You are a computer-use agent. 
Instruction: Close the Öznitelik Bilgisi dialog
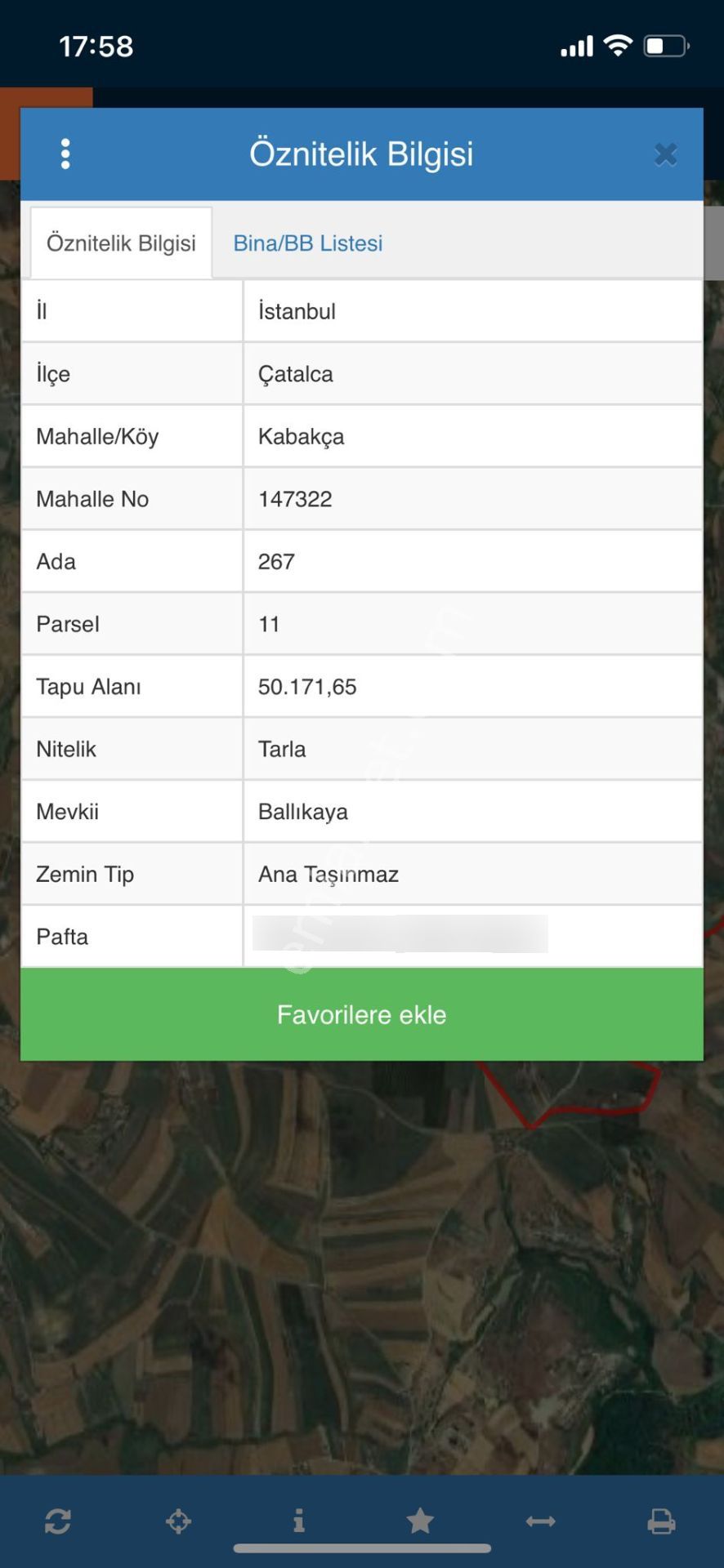tap(665, 154)
